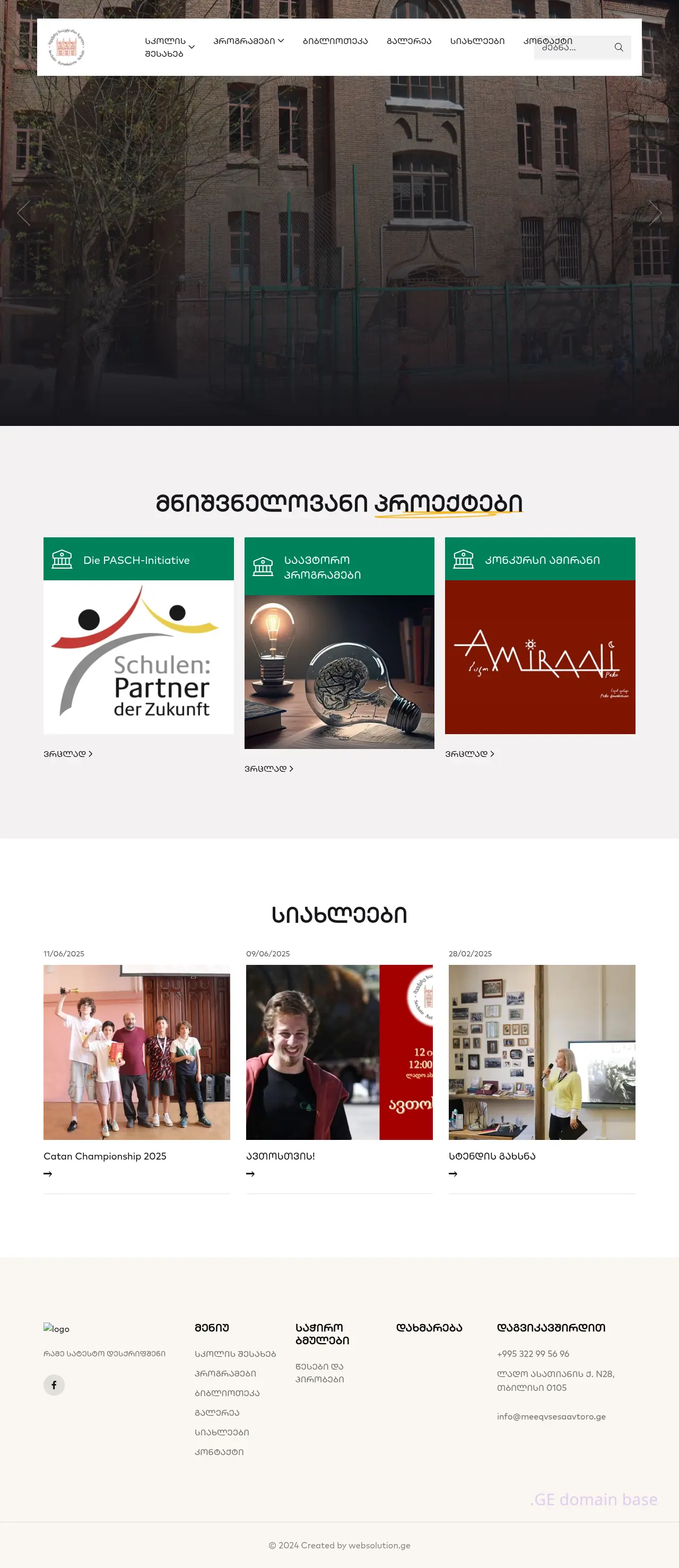Viewport: 679px width, 1568px height.
Task: Show the previous slide of the banner
Action: [24, 213]
